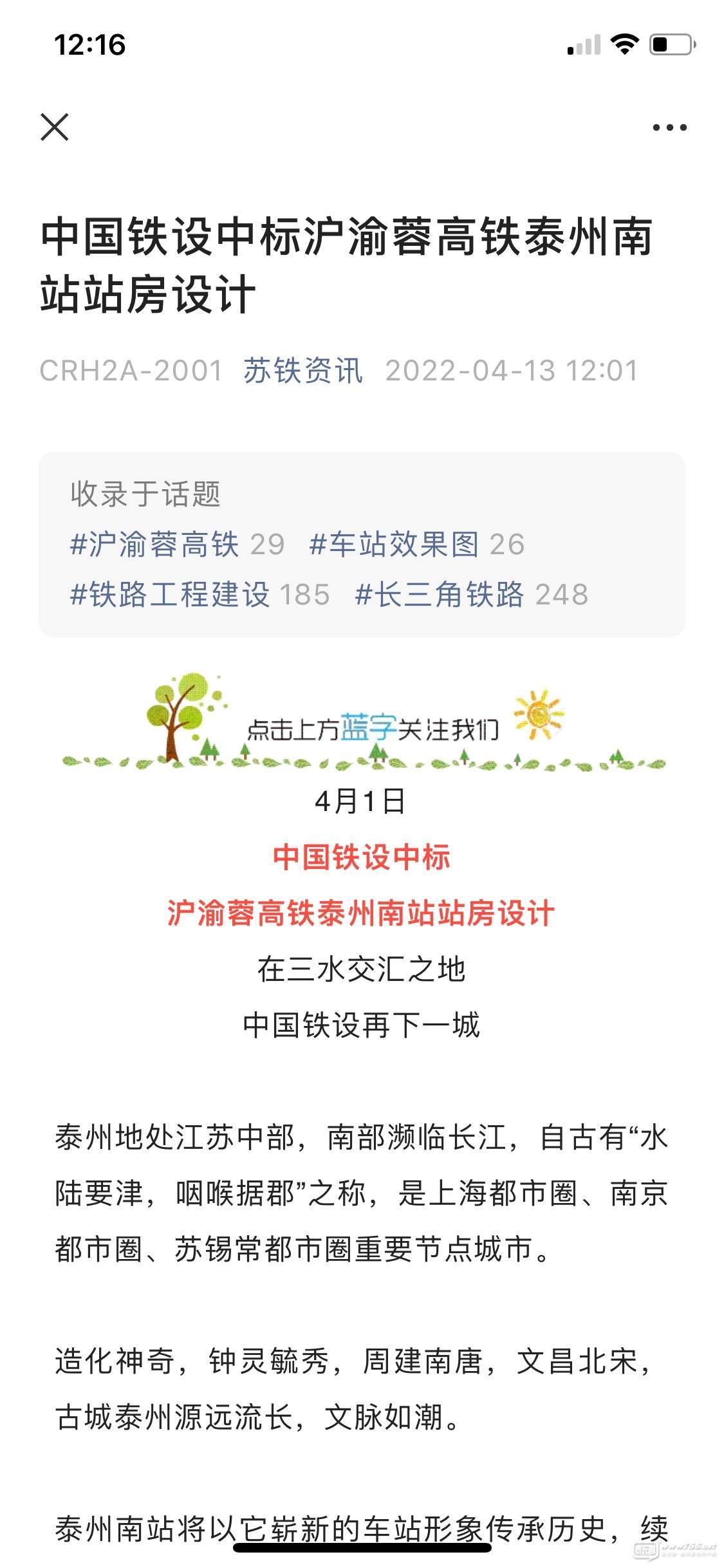This screenshot has width=724, height=1568.
Task: Open the three-dot overflow menu
Action: pyautogui.click(x=669, y=127)
